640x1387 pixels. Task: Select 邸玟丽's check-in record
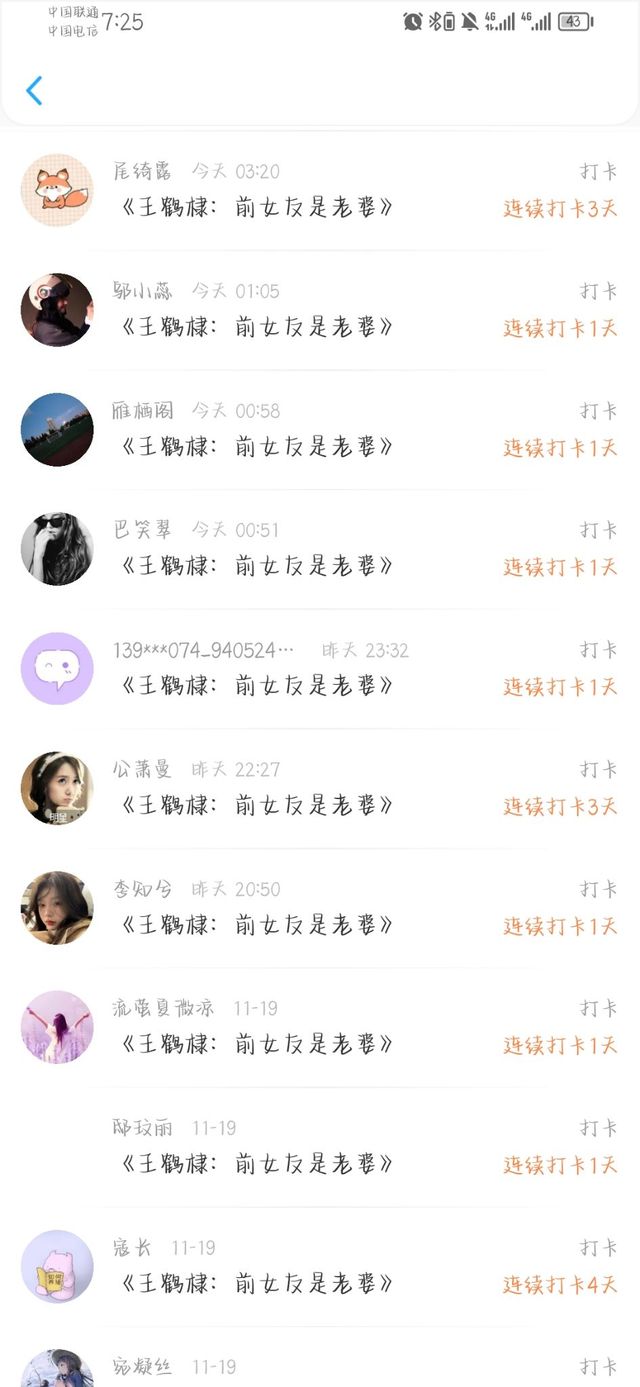320,1147
